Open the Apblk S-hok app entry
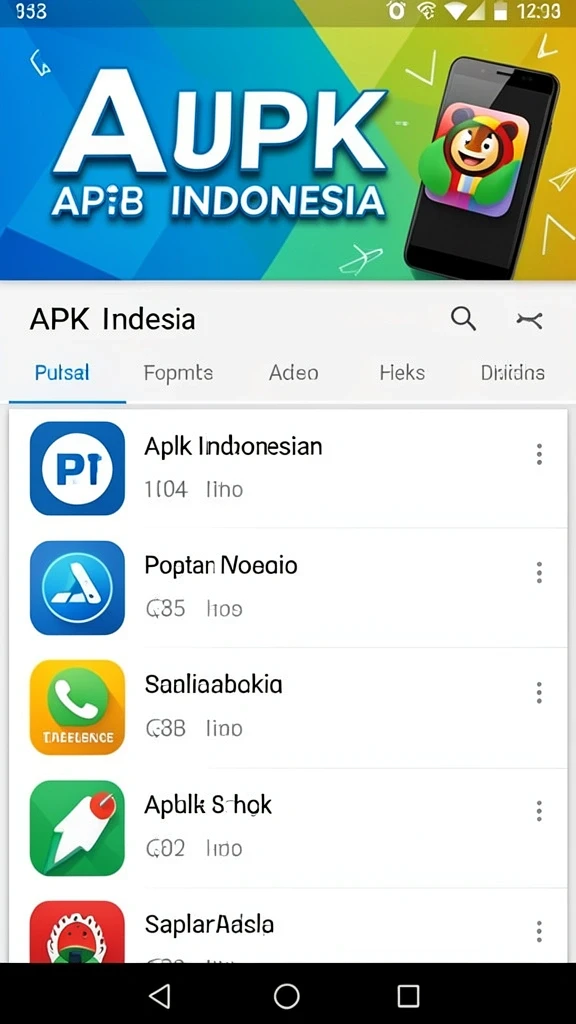Viewport: 576px width, 1024px height. pos(288,828)
